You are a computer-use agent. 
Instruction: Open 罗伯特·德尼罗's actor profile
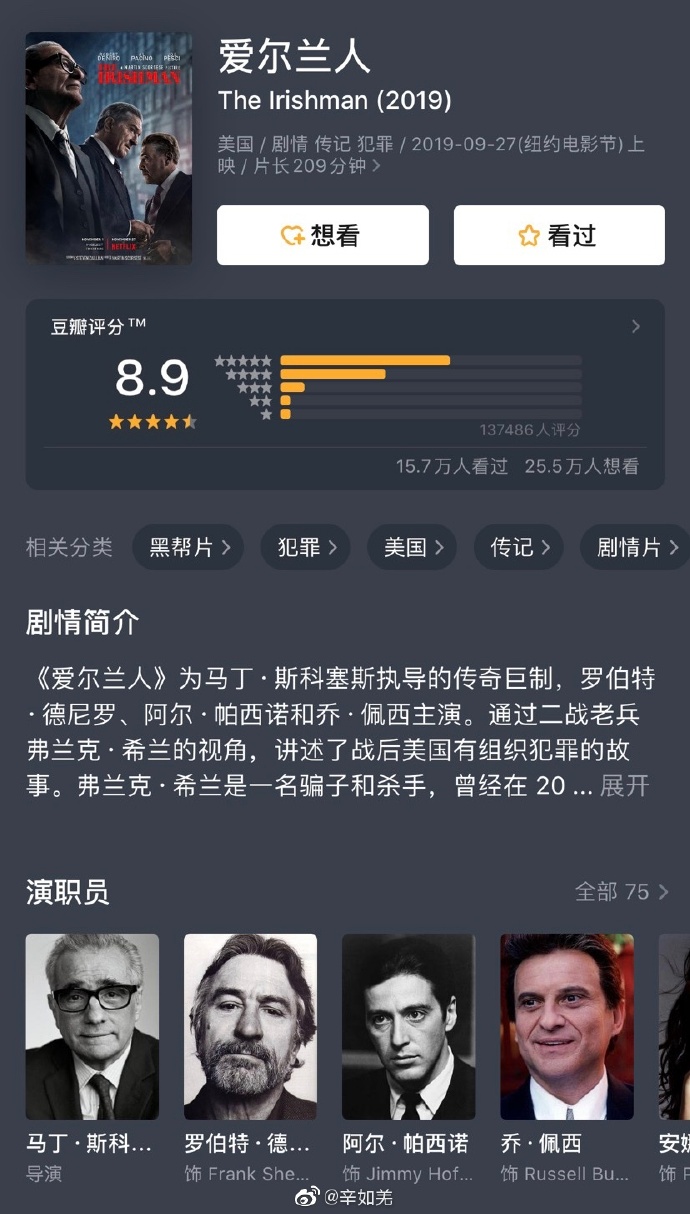[250, 1027]
